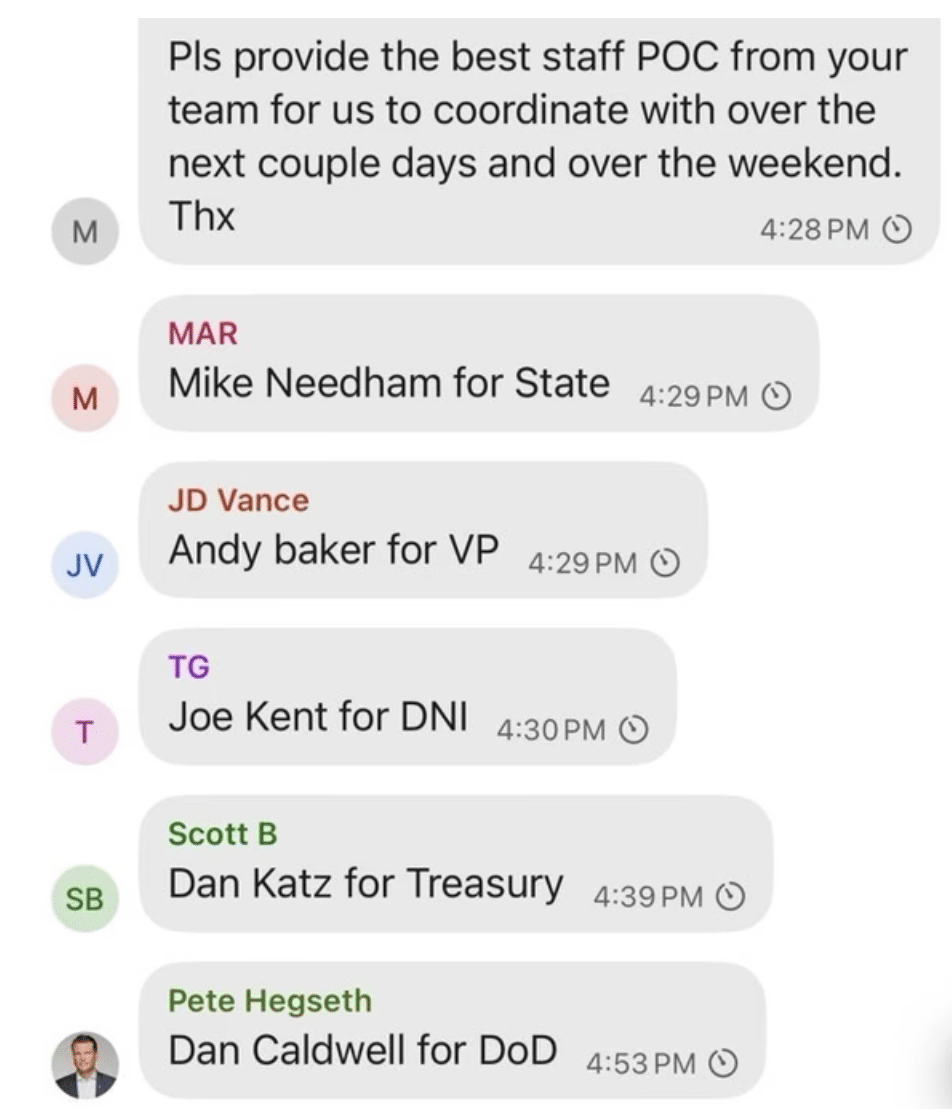View Pete Hegseth's profile photo
952x1120 pixels.
pos(85,1065)
